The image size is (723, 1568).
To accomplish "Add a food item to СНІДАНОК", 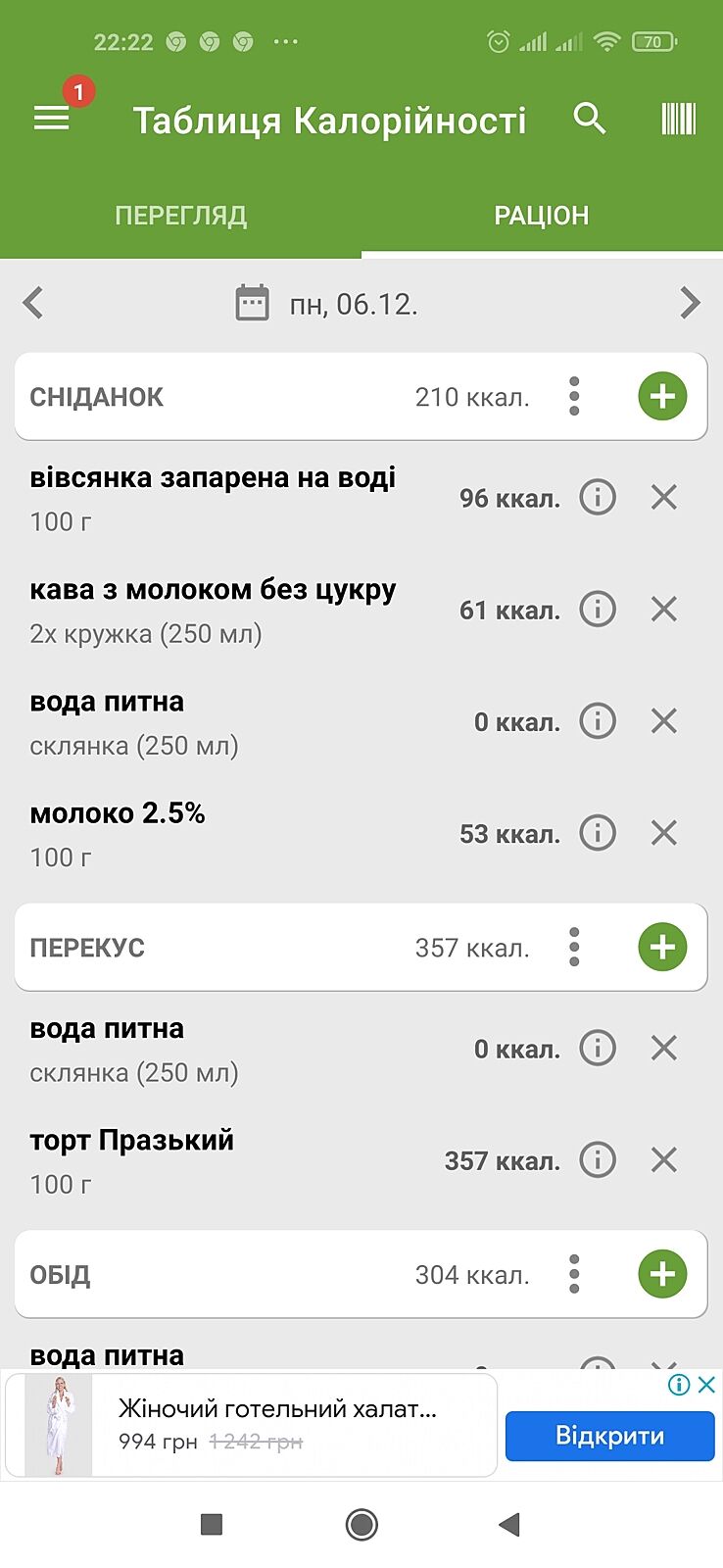I will 662,397.
